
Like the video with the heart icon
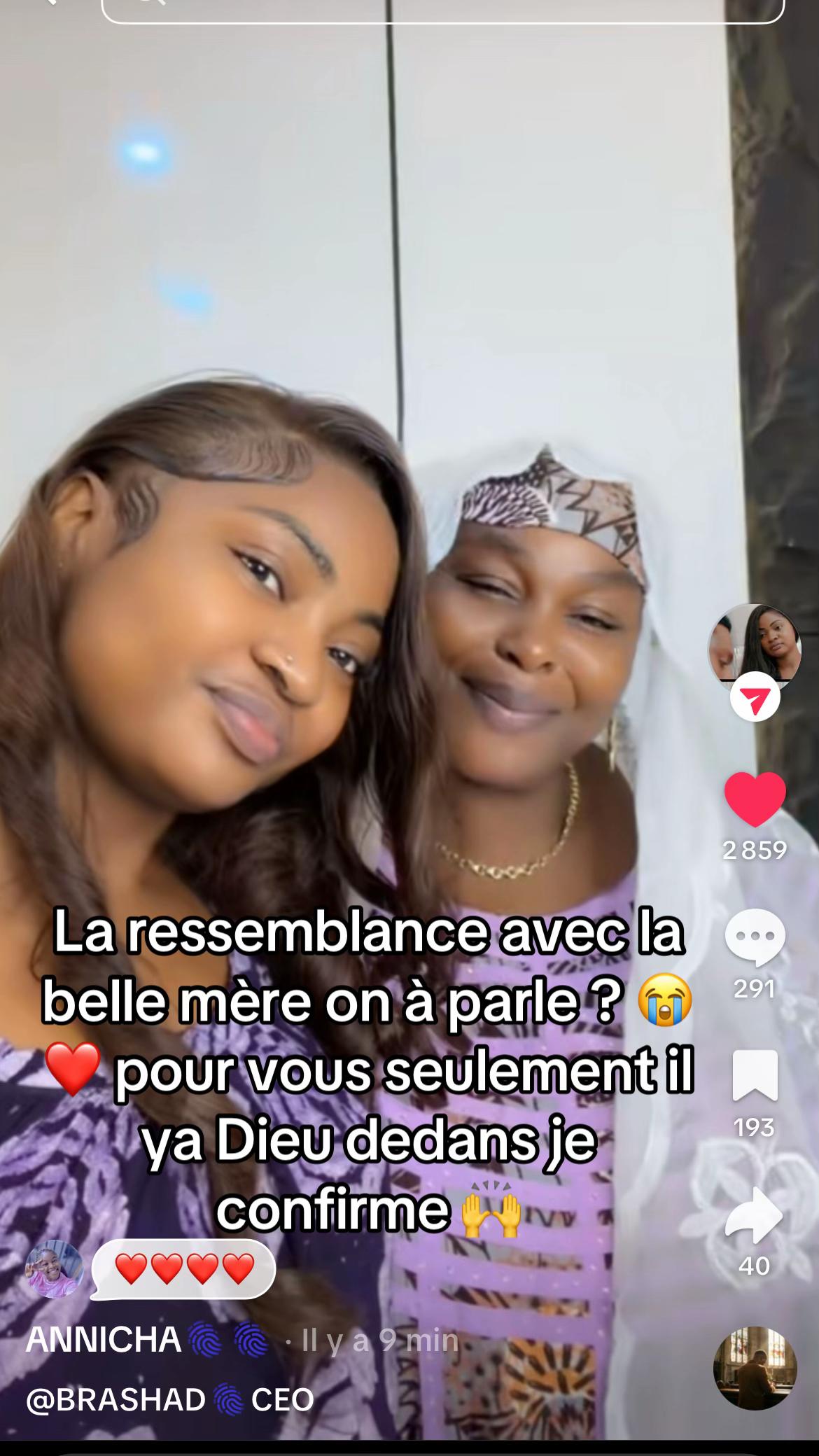click(755, 799)
